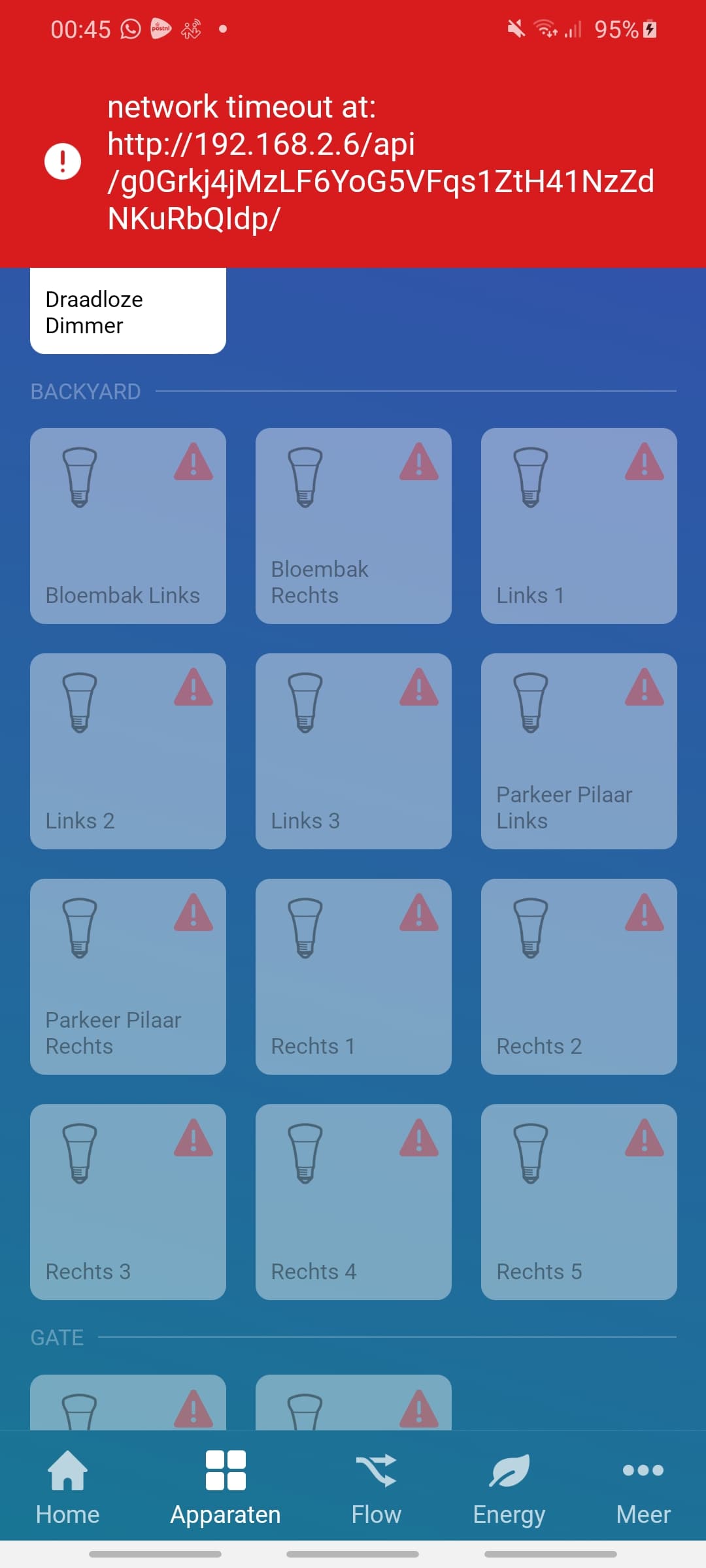Select the Bloembak Links light tile
The image size is (706, 1568).
point(127,526)
